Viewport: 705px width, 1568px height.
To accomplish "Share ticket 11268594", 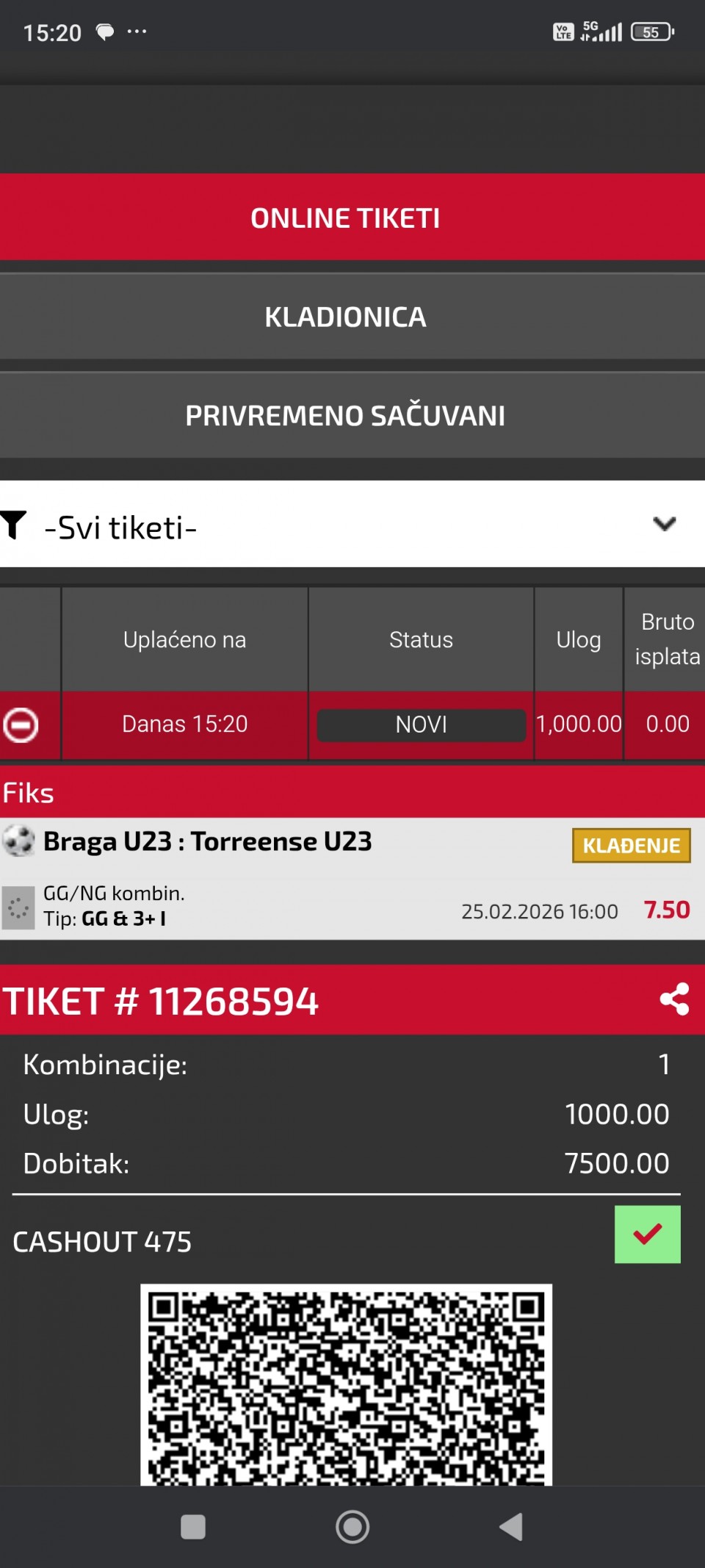I will pyautogui.click(x=674, y=999).
